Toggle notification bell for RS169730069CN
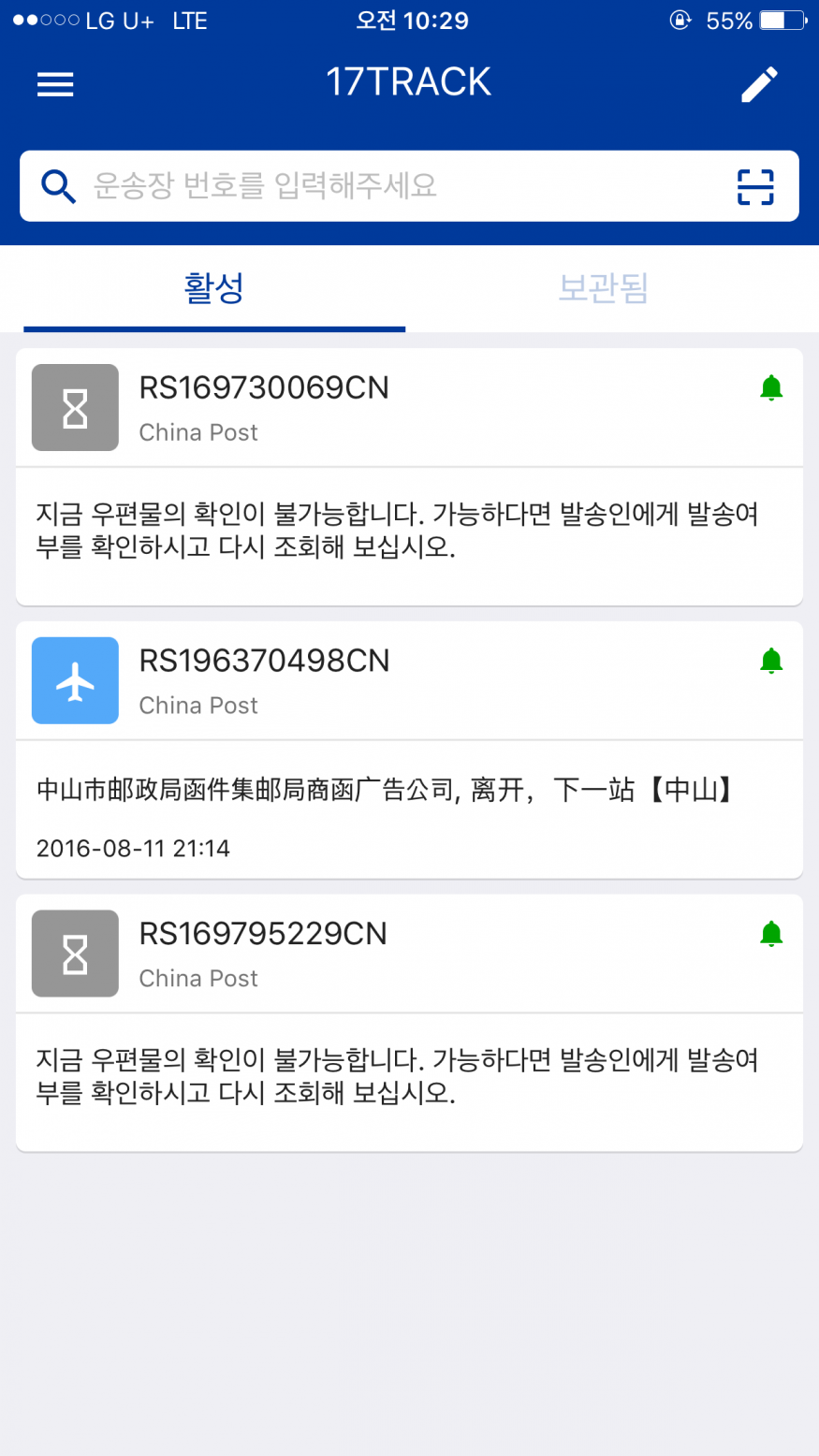Viewport: 819px width, 1456px height. point(771,387)
